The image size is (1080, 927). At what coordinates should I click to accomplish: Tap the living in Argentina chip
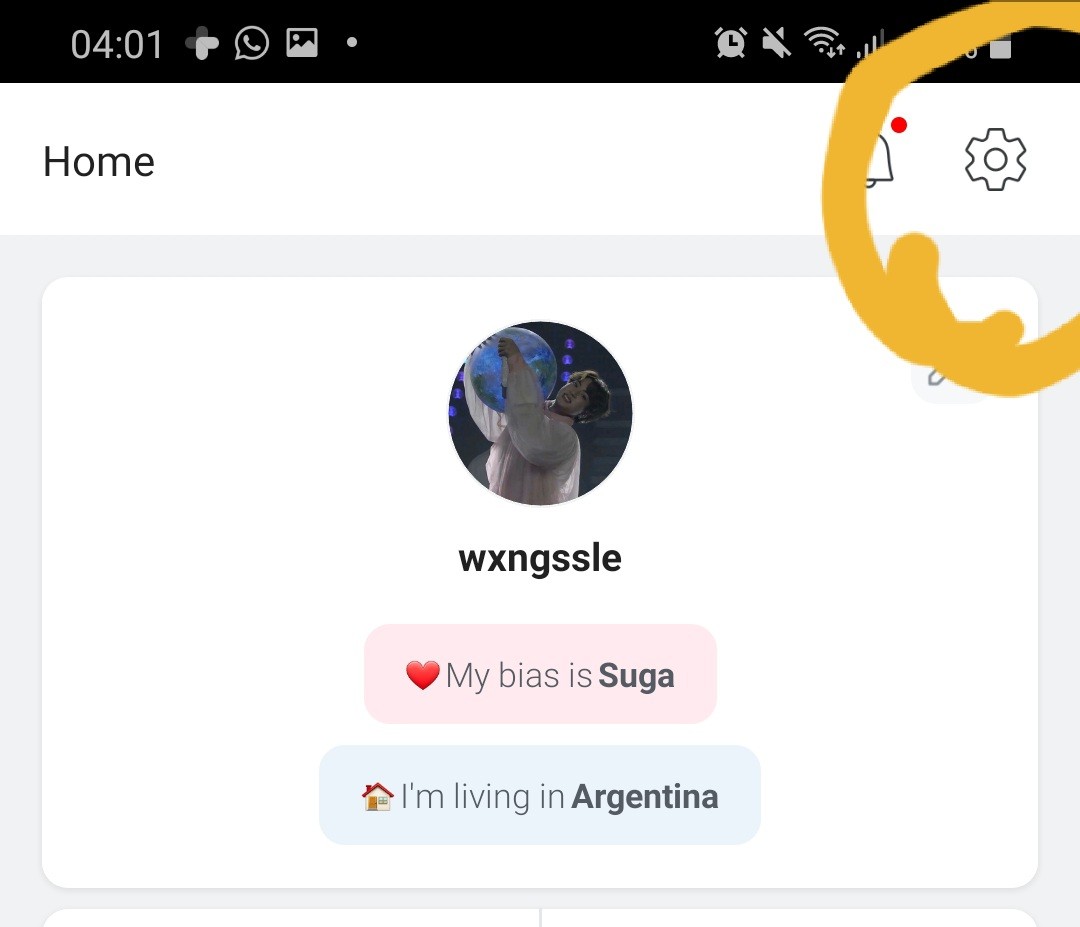[540, 796]
